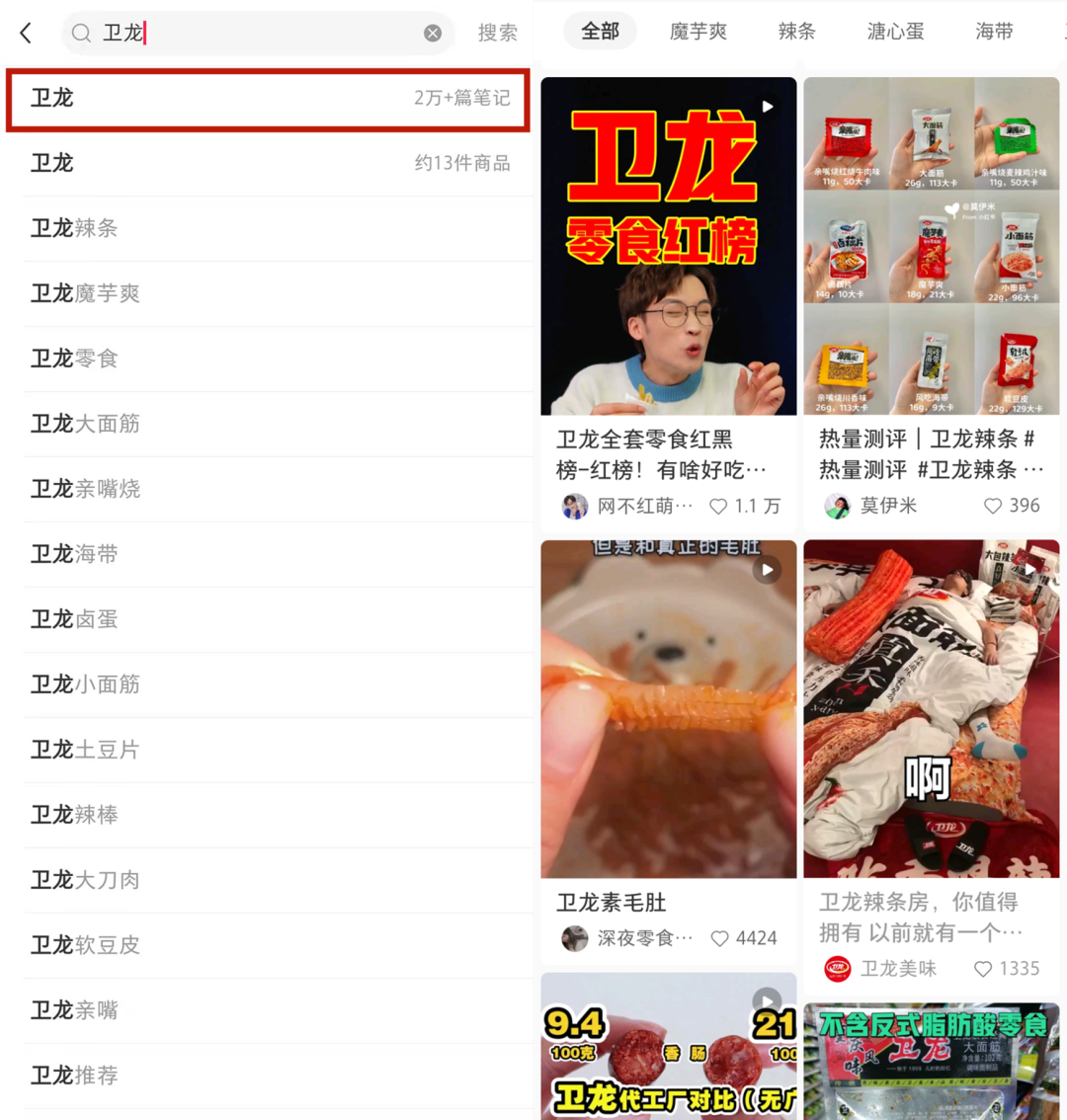Screen dimensions: 1067x1120
Task: Select the 卫龙辣条 suggestion
Action: pos(269,228)
